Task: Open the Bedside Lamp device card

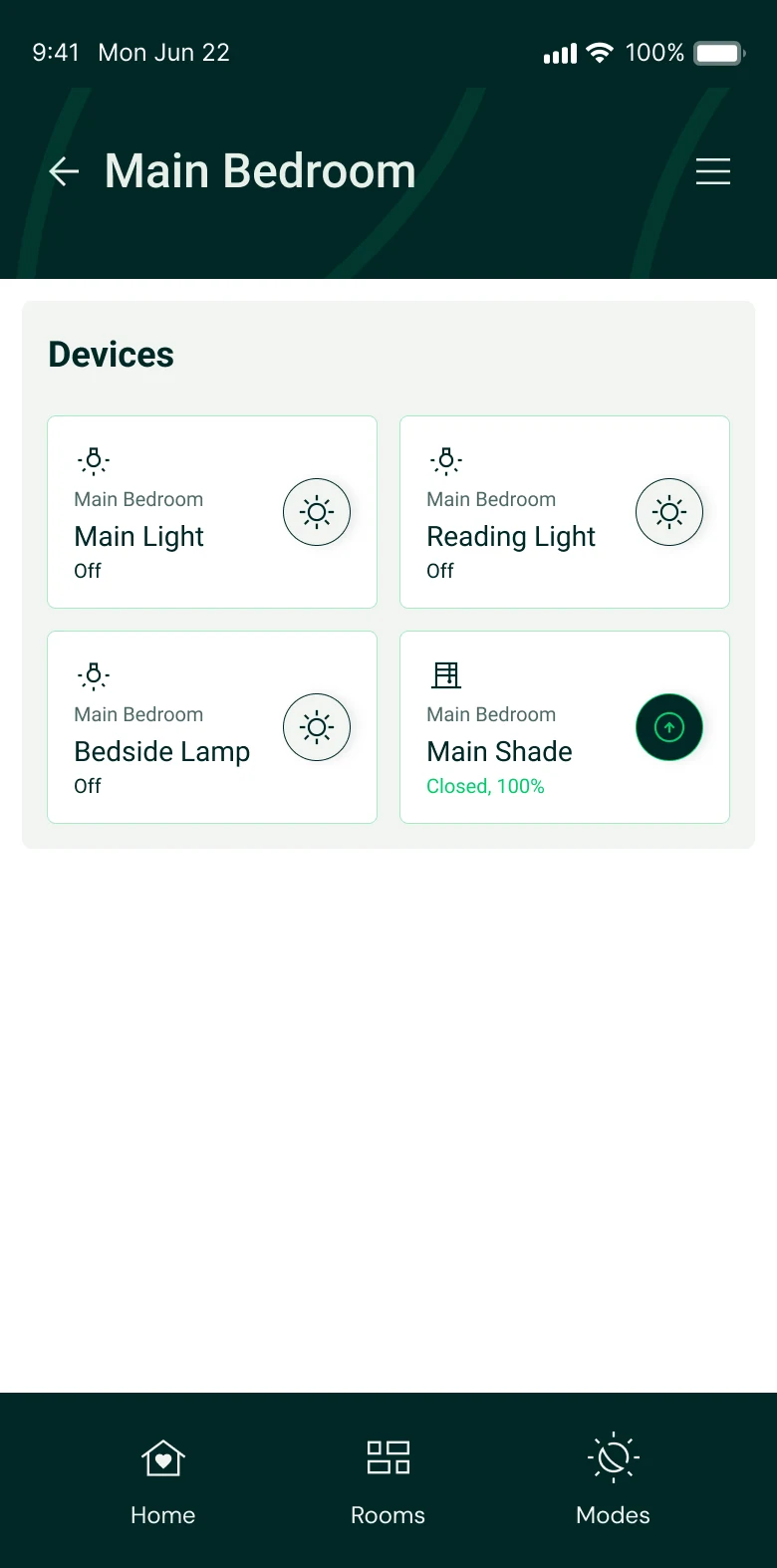Action: [x=212, y=727]
